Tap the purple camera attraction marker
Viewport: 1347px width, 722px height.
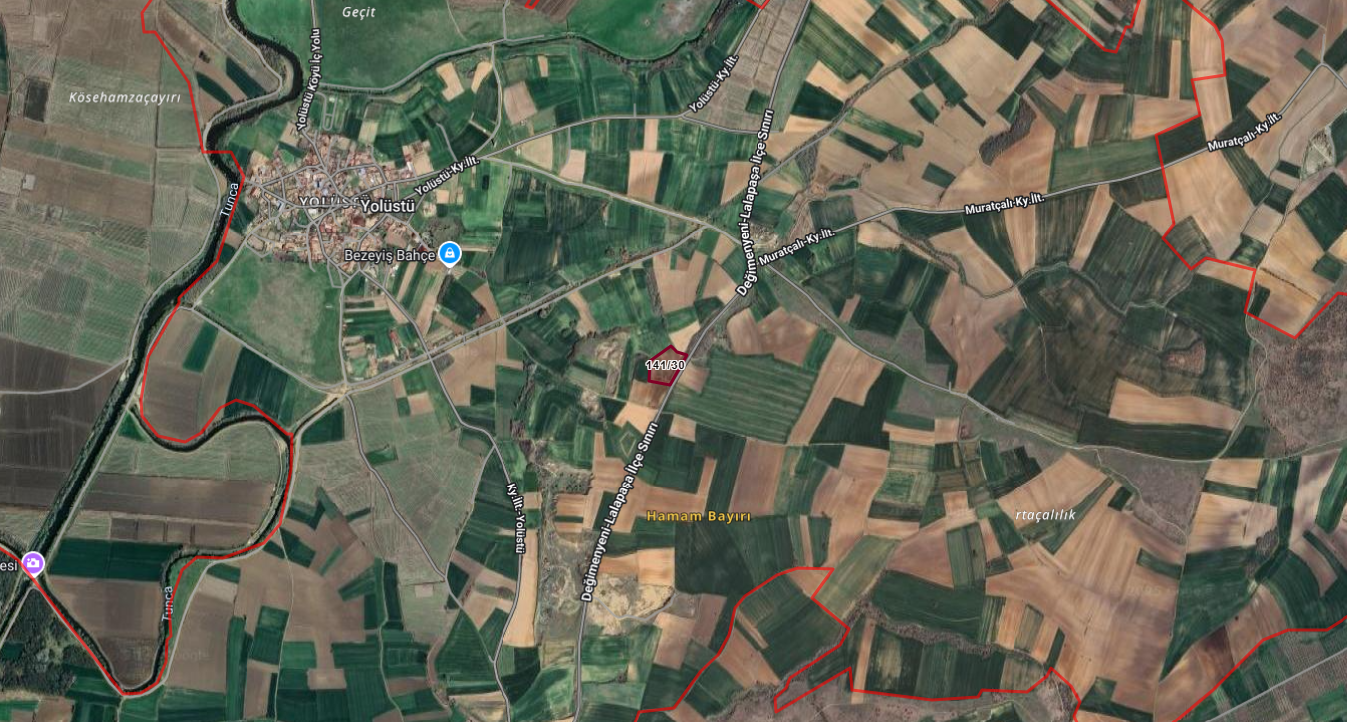[34, 564]
